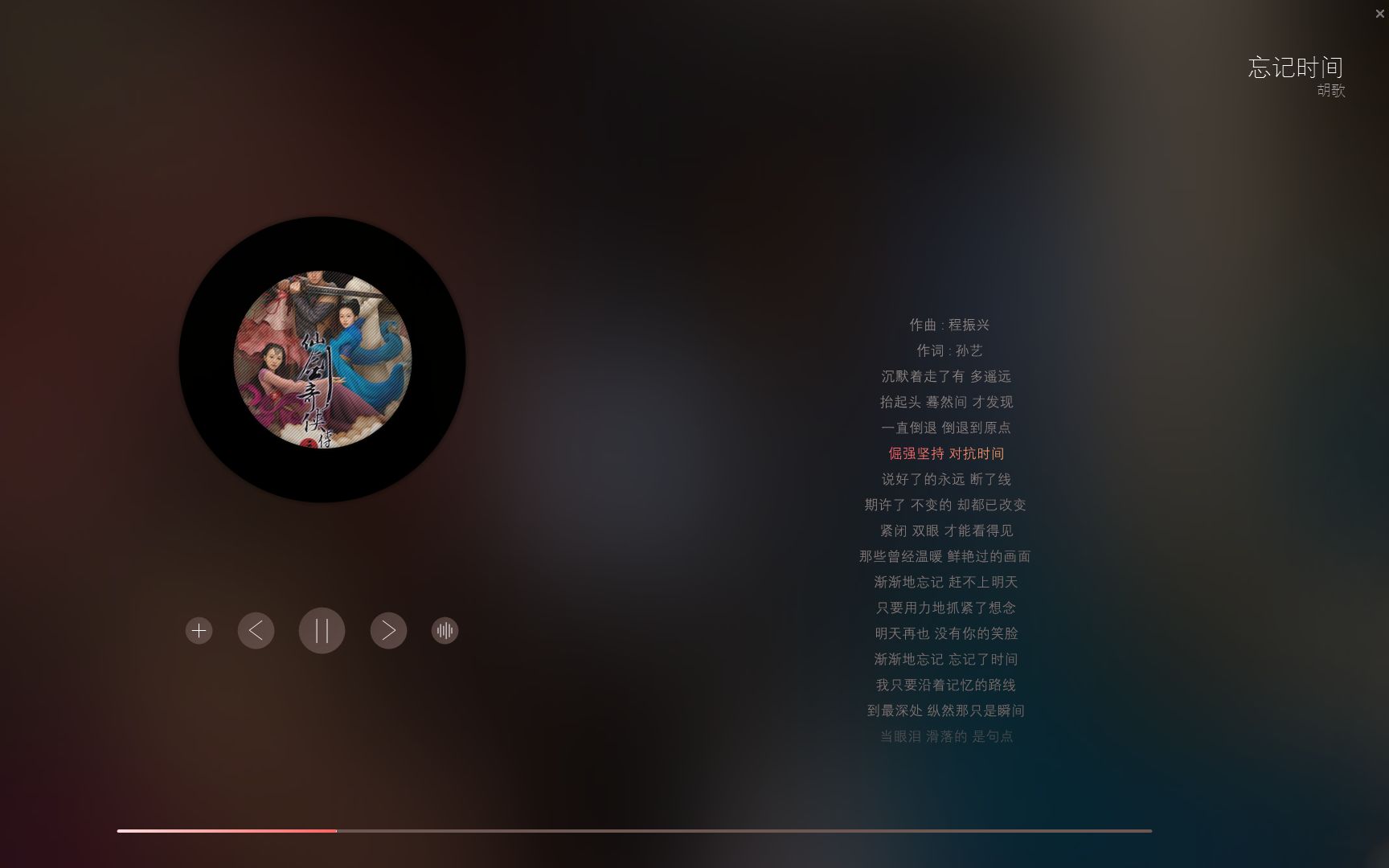Image resolution: width=1389 pixels, height=868 pixels.
Task: Go back to the previous track
Action: coord(256,631)
